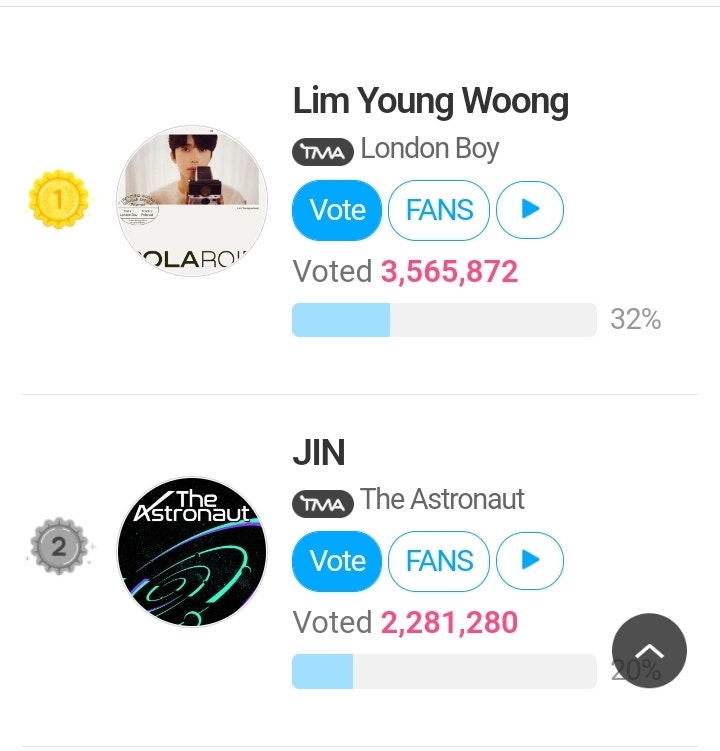This screenshot has height=751, width=720.
Task: Open FANS list for Lim Young Woong
Action: click(439, 210)
